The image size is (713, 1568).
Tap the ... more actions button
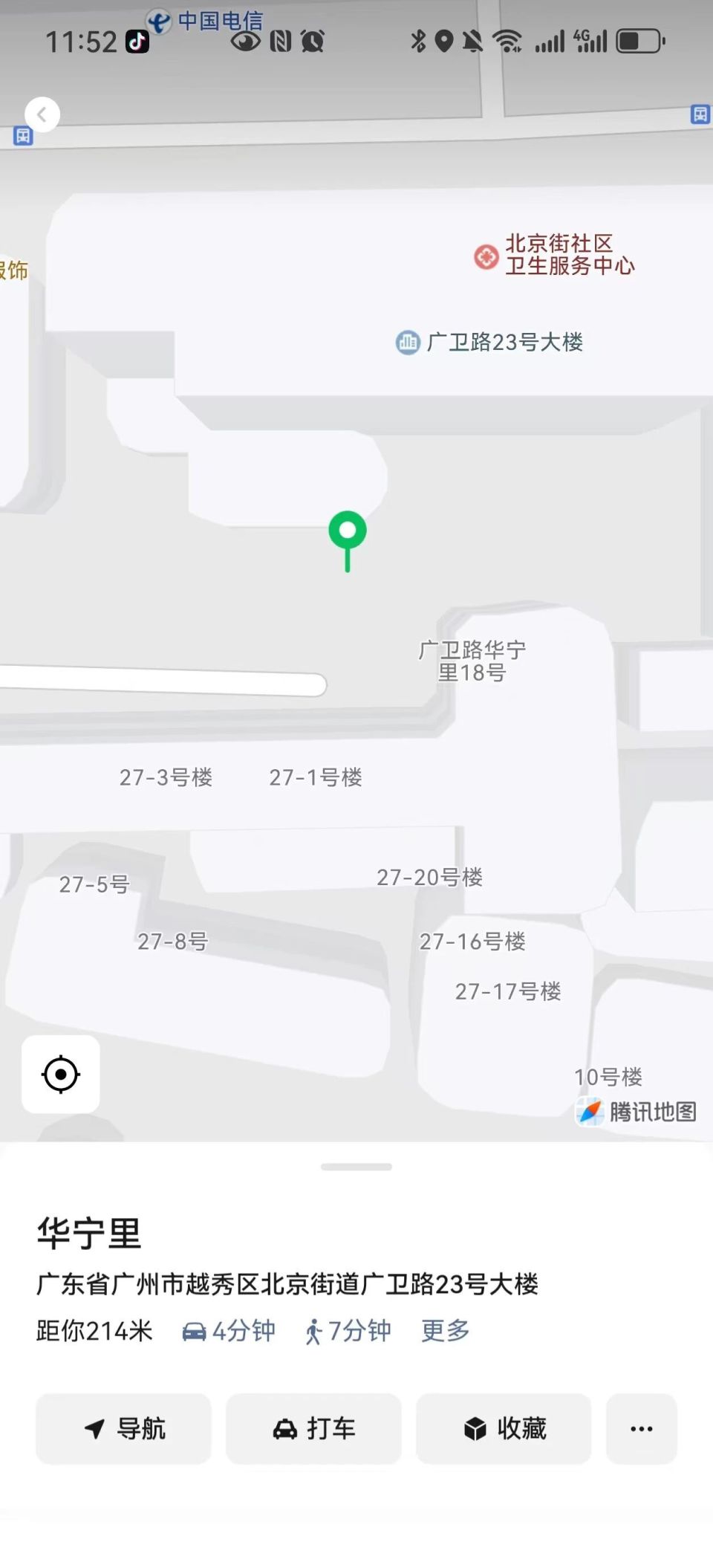[x=640, y=1428]
